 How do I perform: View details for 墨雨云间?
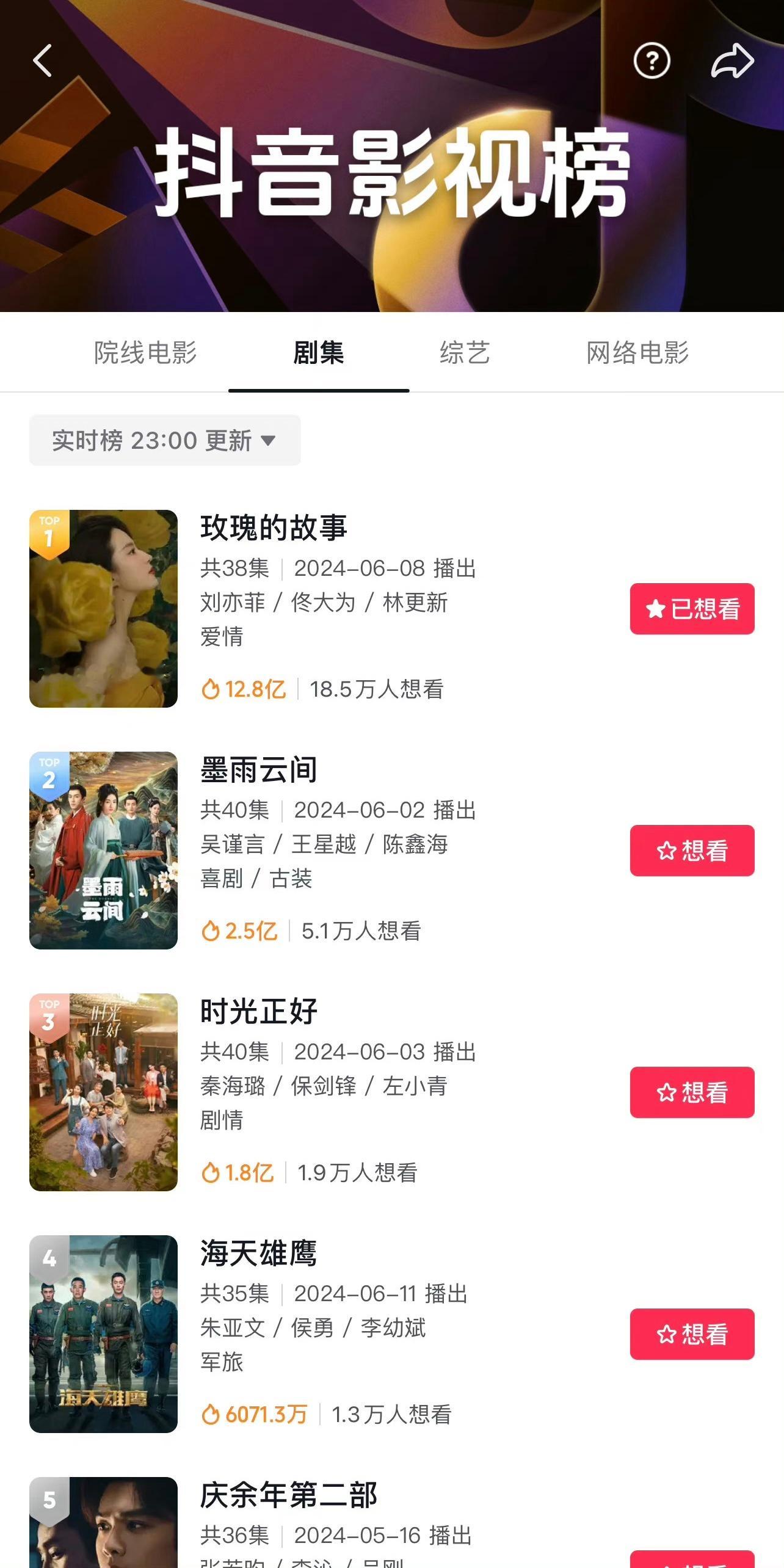259,770
